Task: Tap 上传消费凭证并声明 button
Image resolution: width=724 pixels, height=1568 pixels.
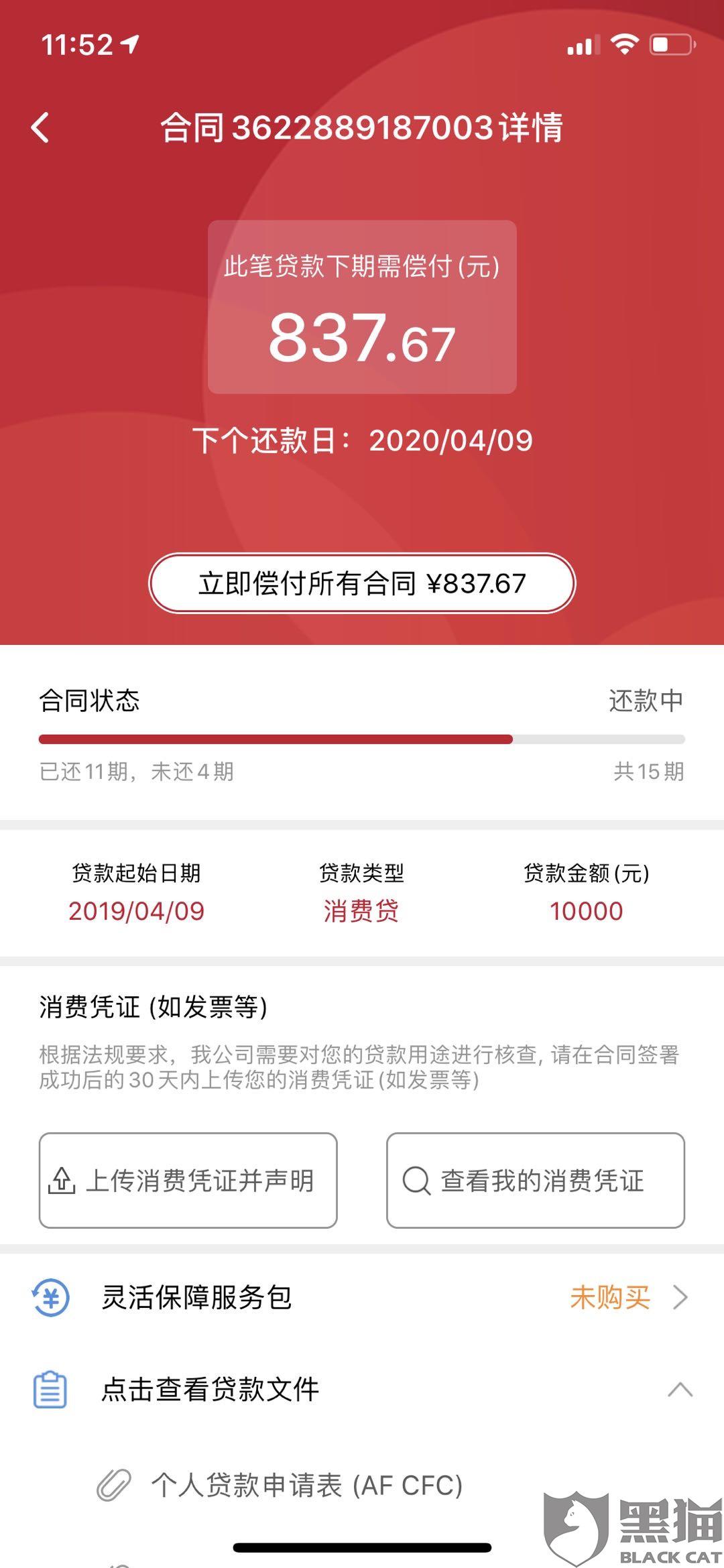Action: point(188,1181)
